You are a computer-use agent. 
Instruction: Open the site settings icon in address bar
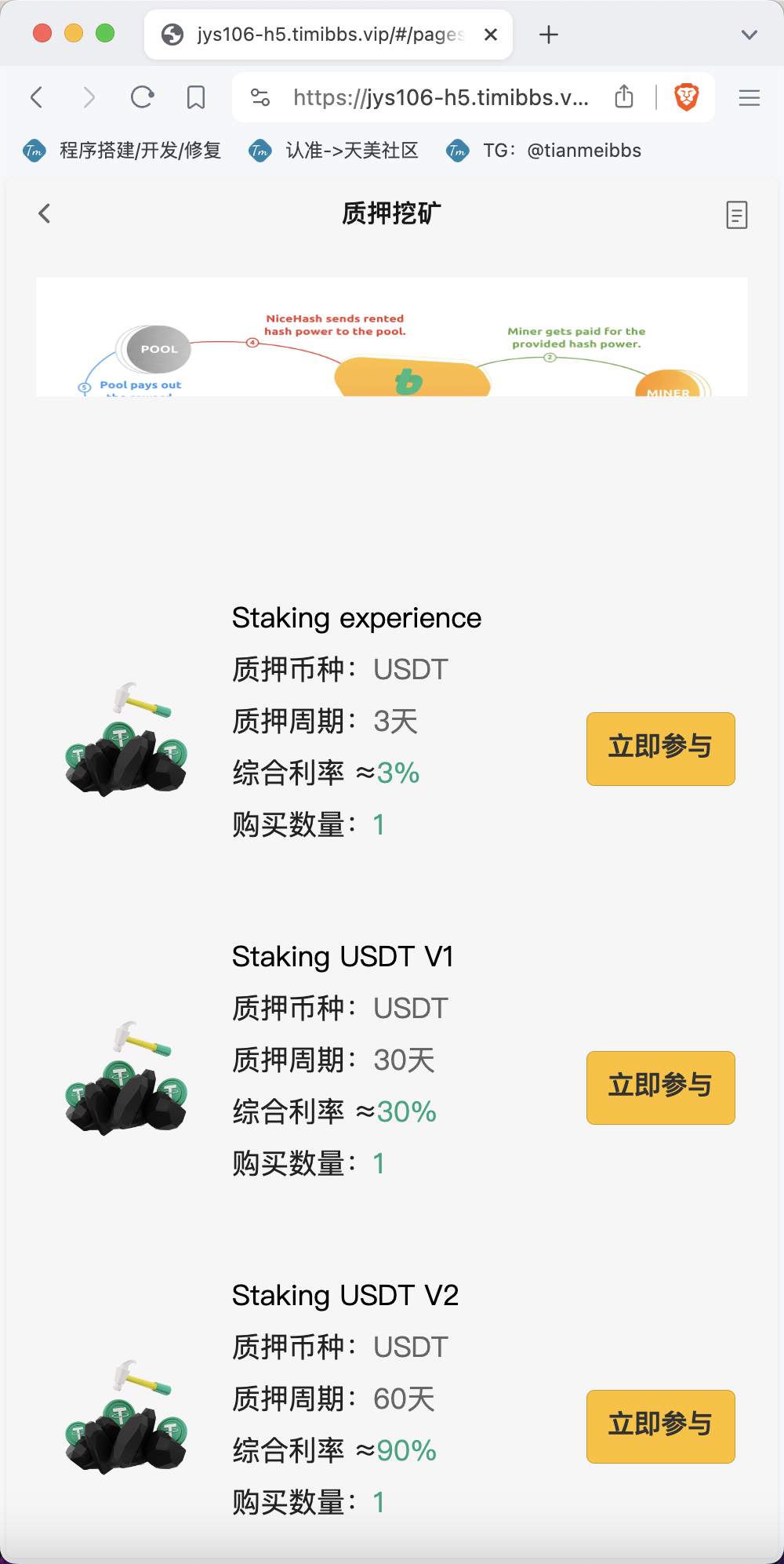(x=260, y=97)
